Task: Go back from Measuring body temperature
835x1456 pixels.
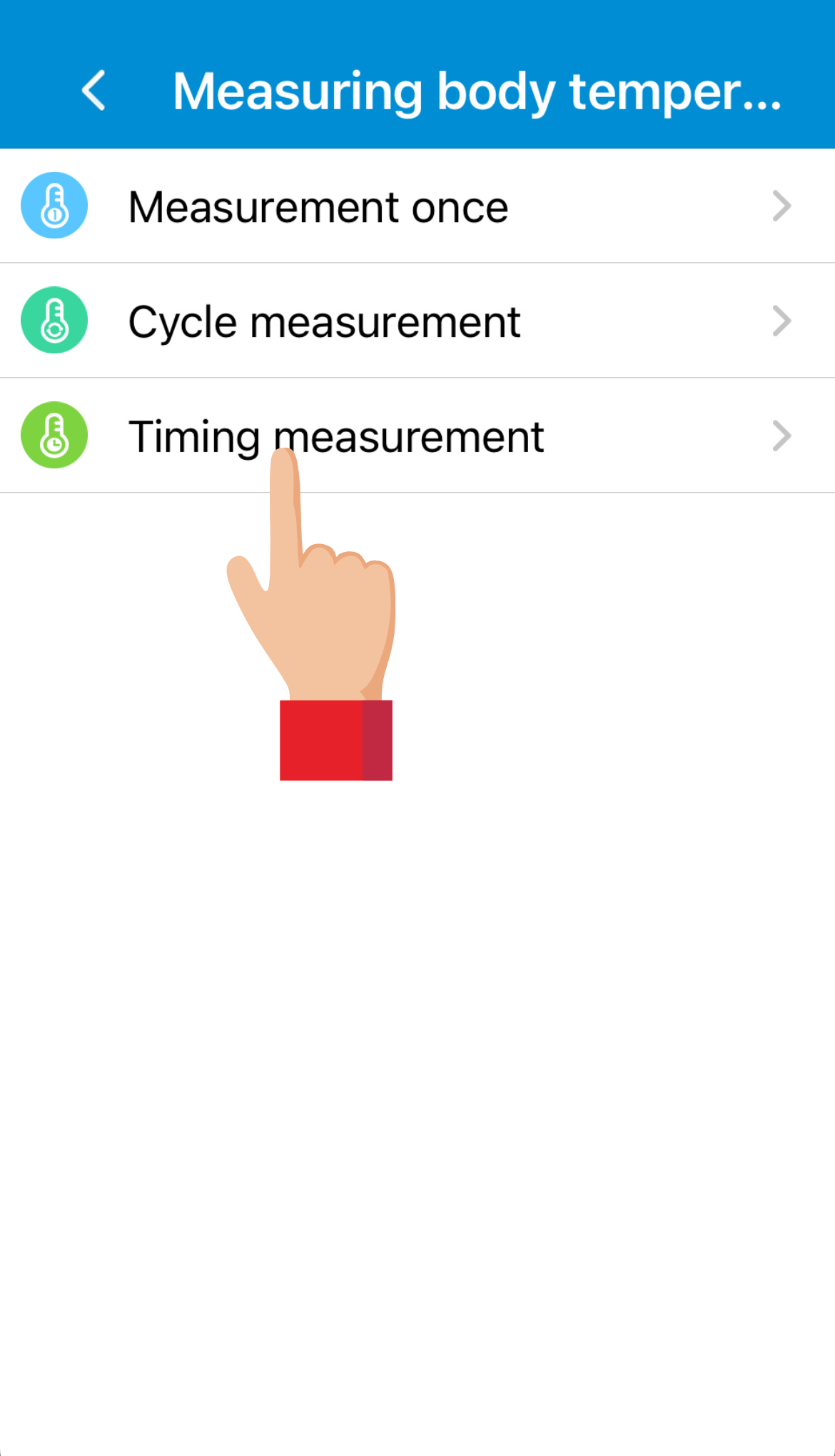Action: 93,91
